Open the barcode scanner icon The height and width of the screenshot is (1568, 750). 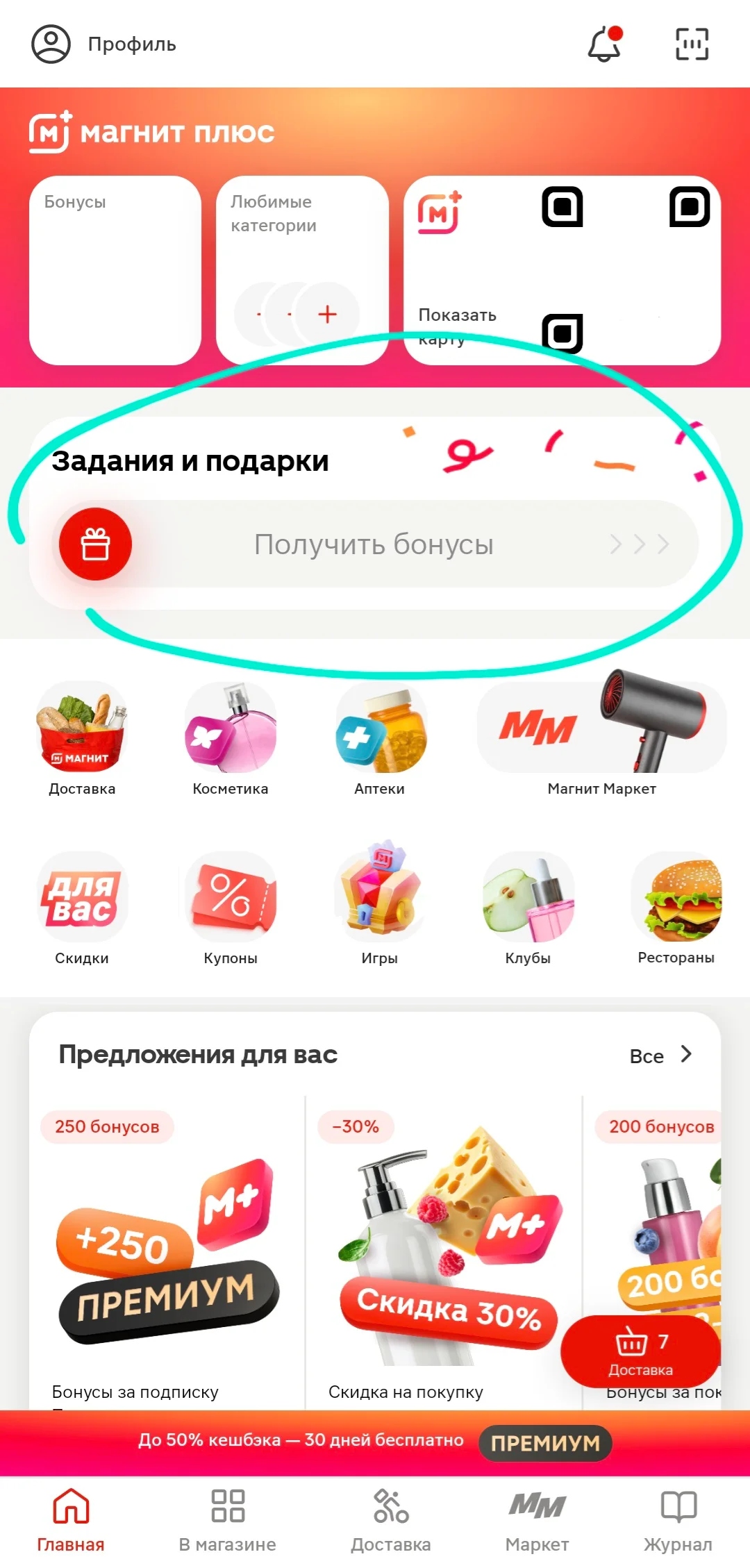click(x=692, y=44)
